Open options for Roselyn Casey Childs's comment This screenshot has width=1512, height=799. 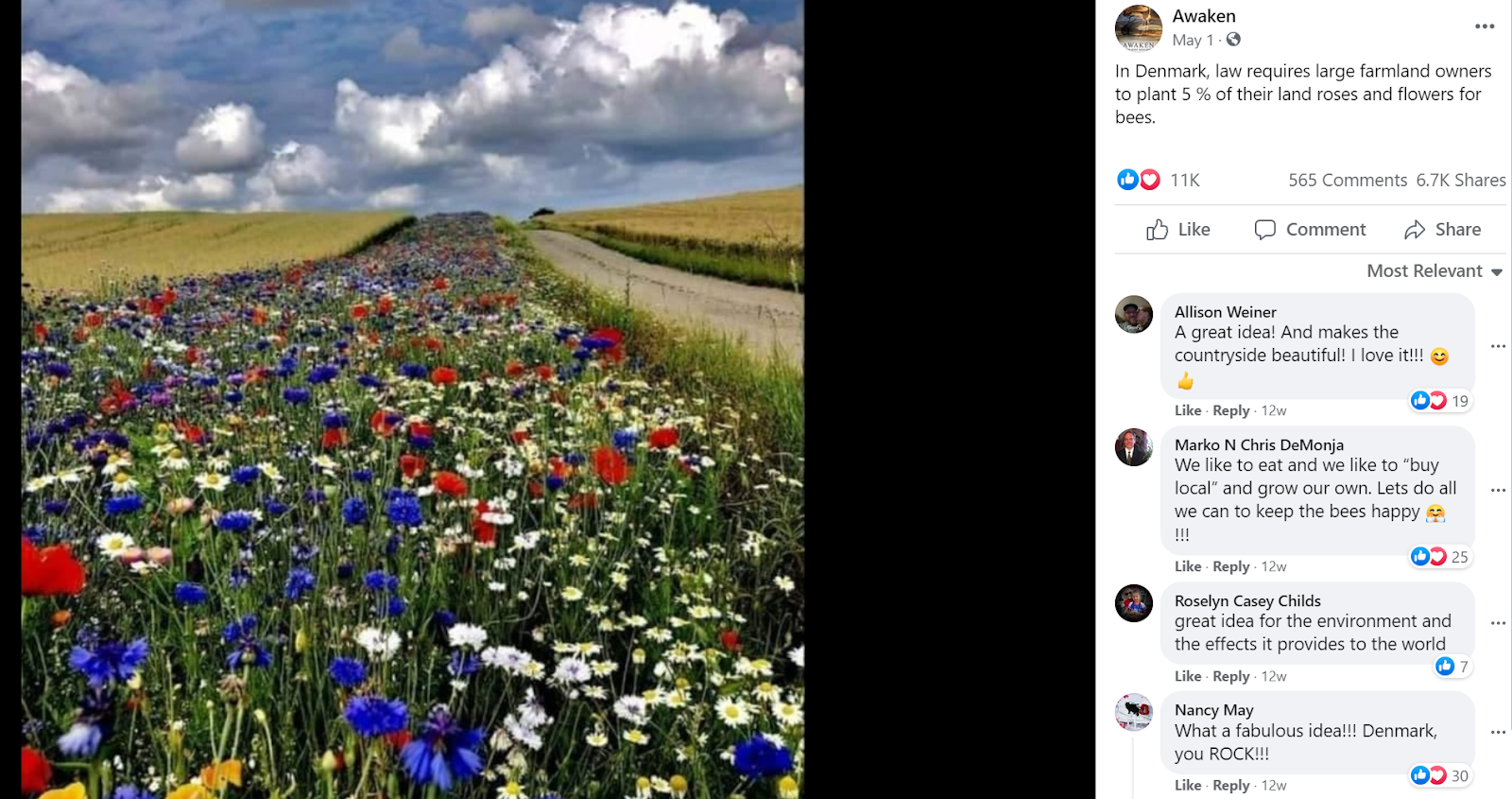[1498, 623]
